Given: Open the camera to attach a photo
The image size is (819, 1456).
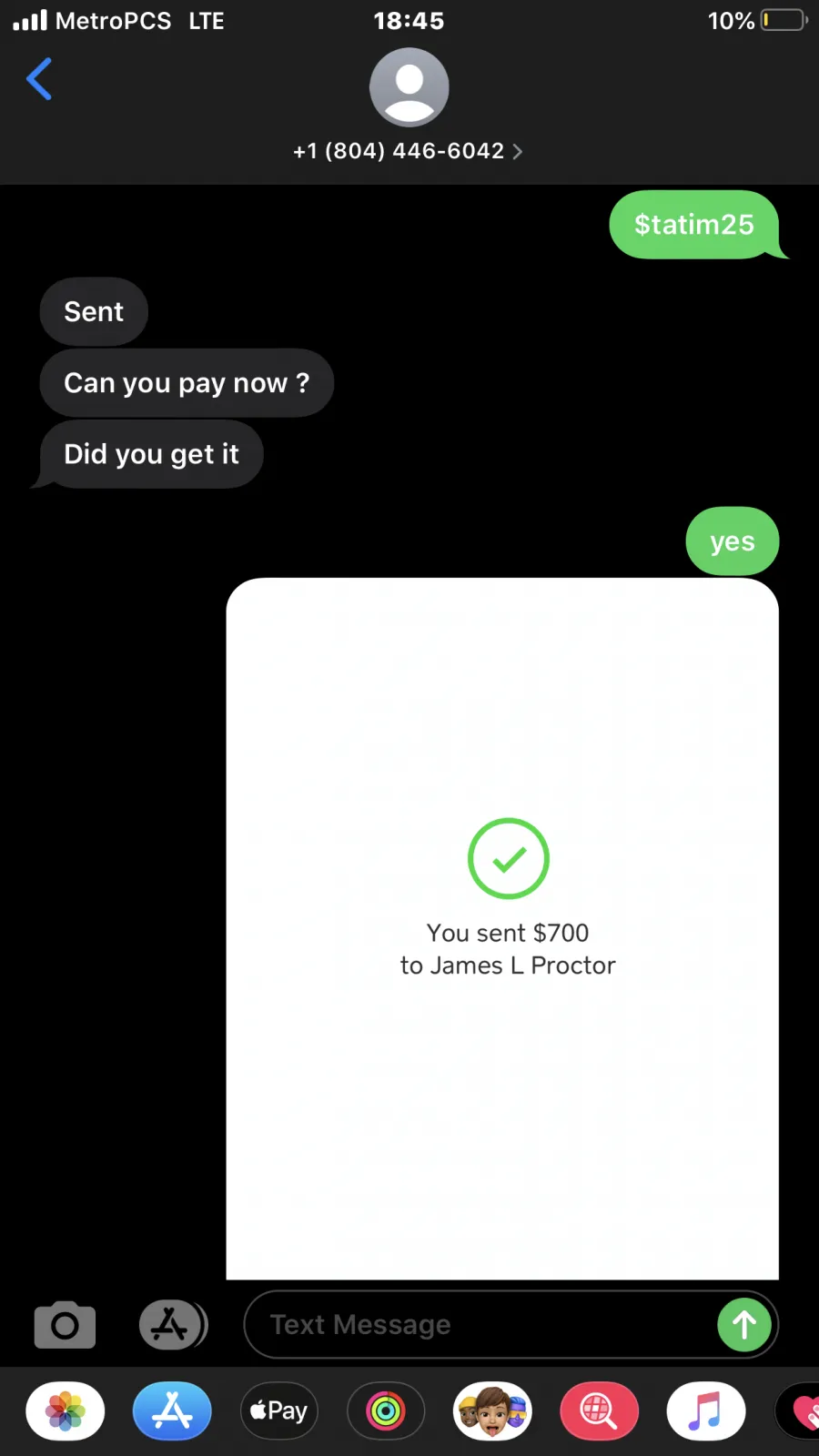Looking at the screenshot, I should [x=65, y=1325].
